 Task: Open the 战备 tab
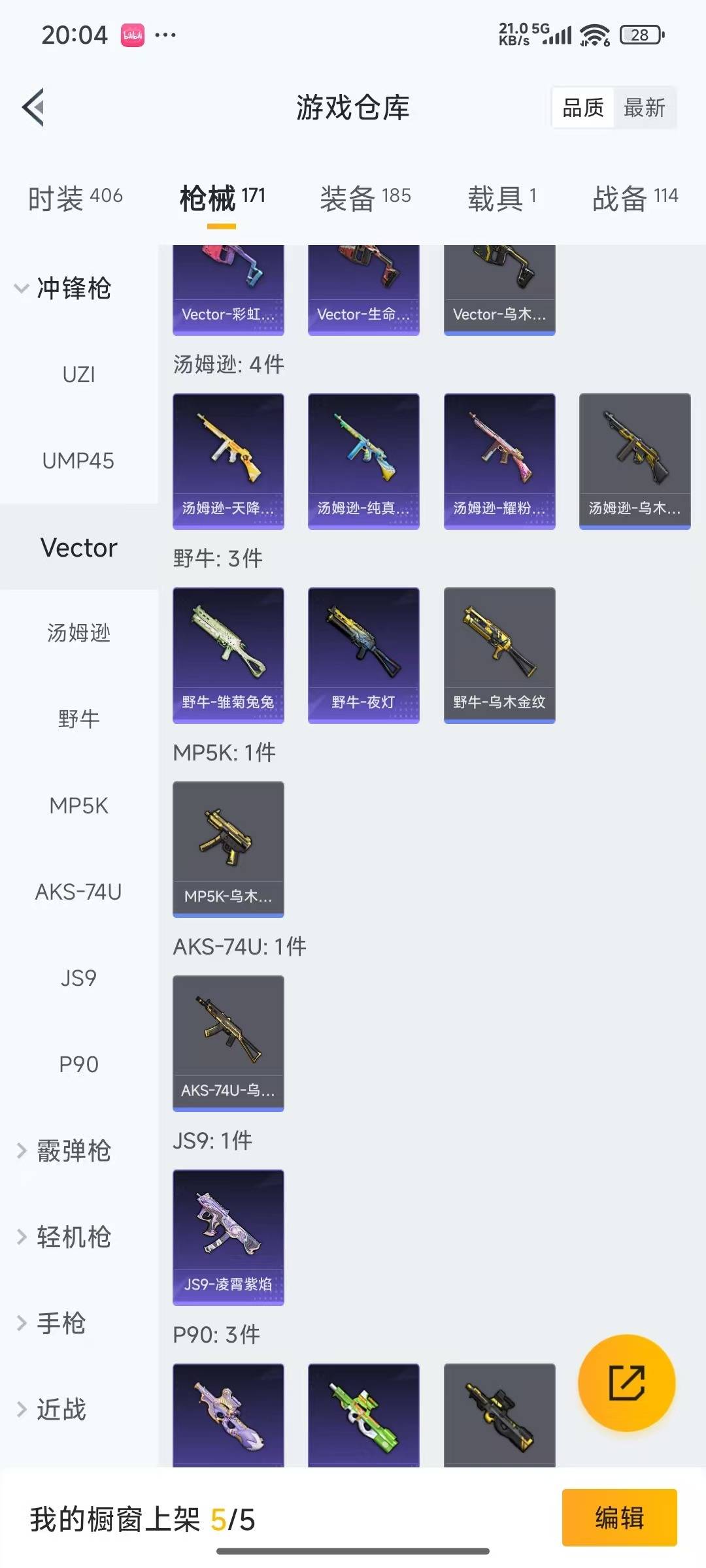tap(635, 198)
